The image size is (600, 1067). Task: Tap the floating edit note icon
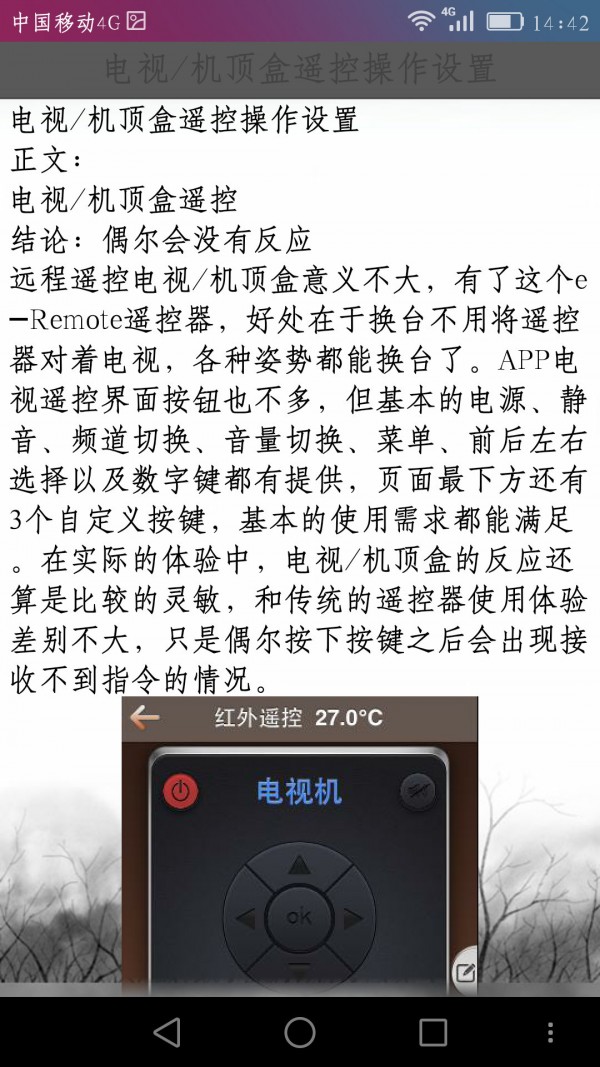466,970
